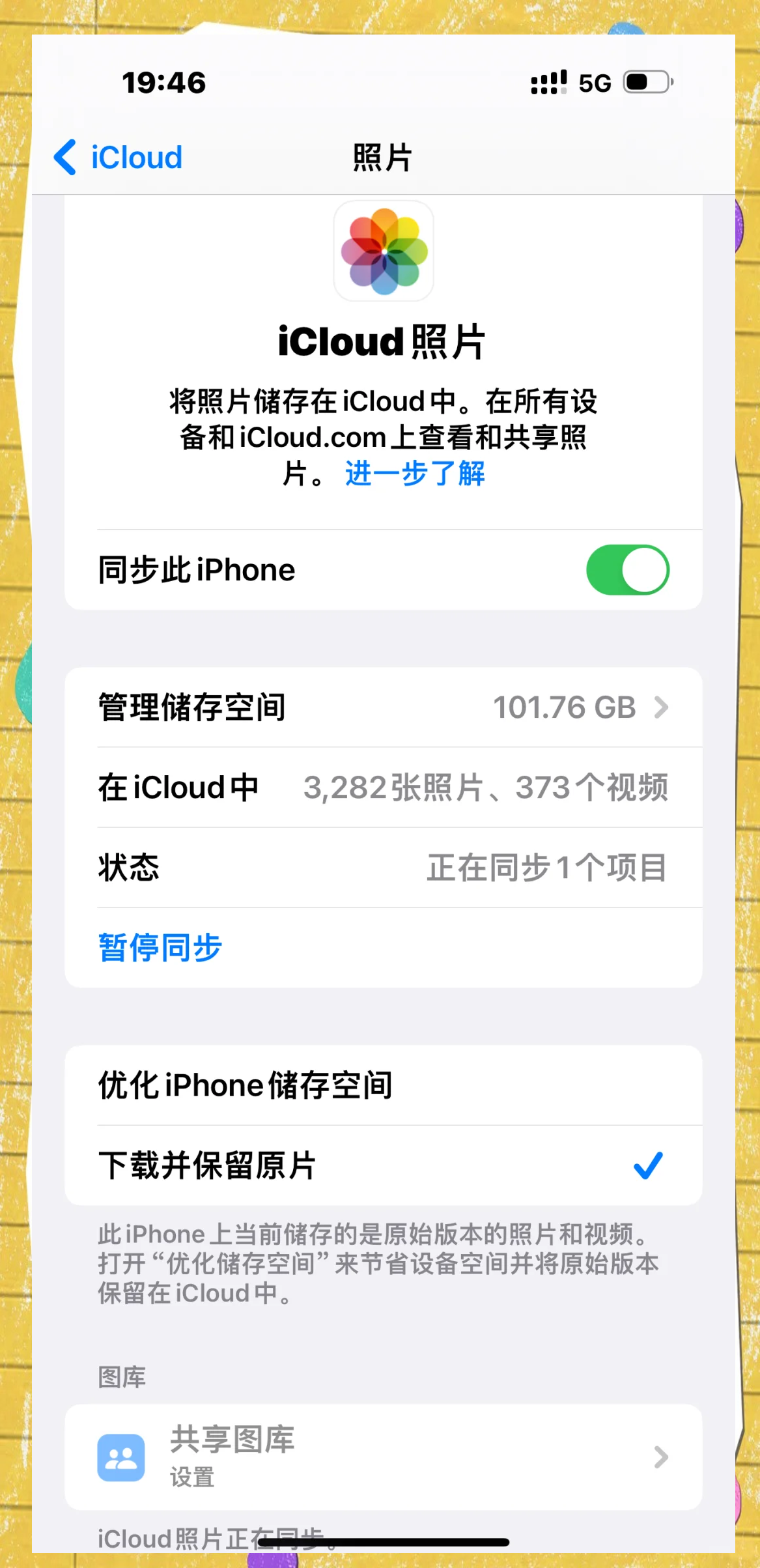This screenshot has width=760, height=1568.
Task: Open the 进一步了解 link
Action: click(415, 474)
